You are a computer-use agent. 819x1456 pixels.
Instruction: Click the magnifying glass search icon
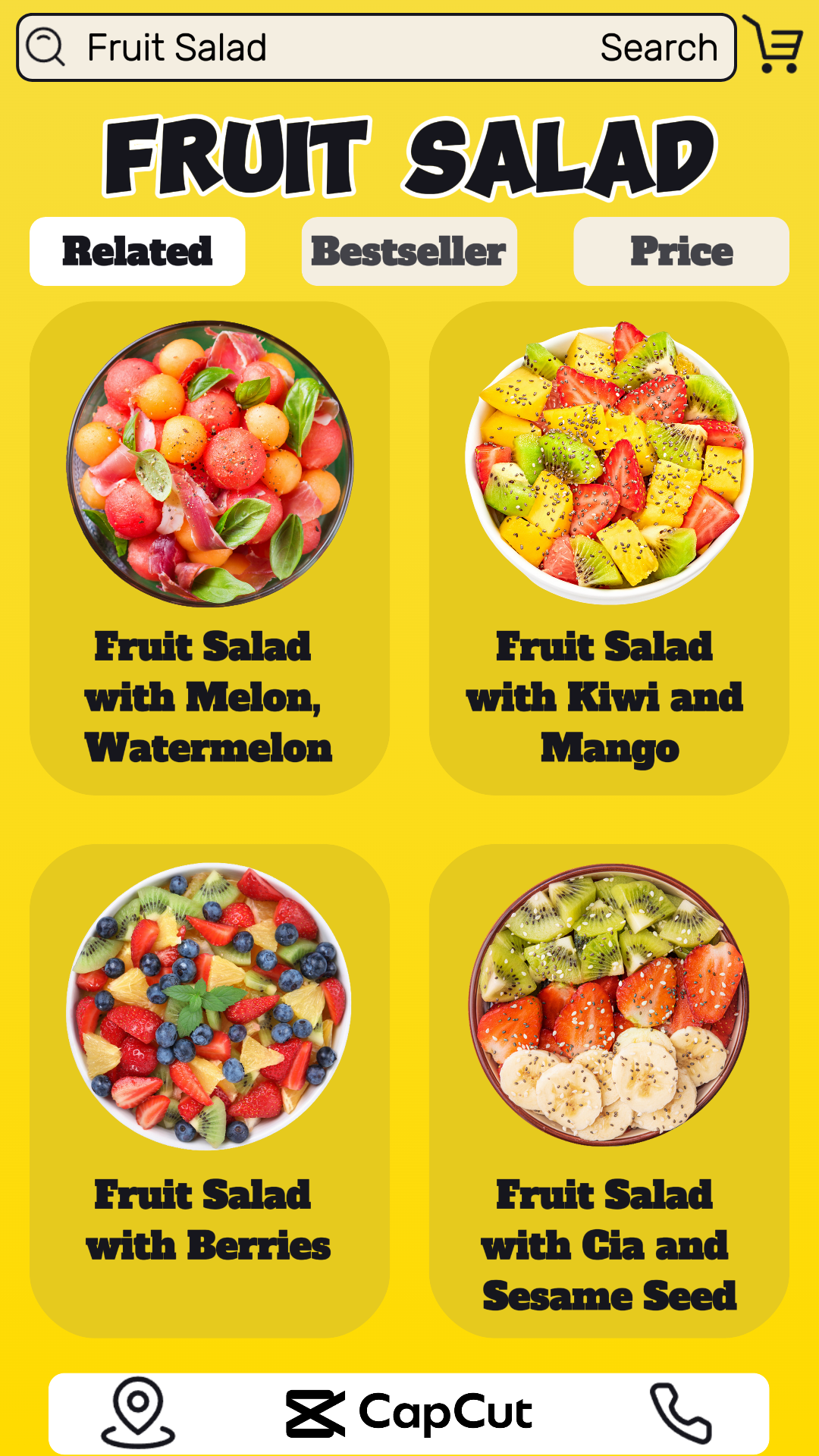47,47
